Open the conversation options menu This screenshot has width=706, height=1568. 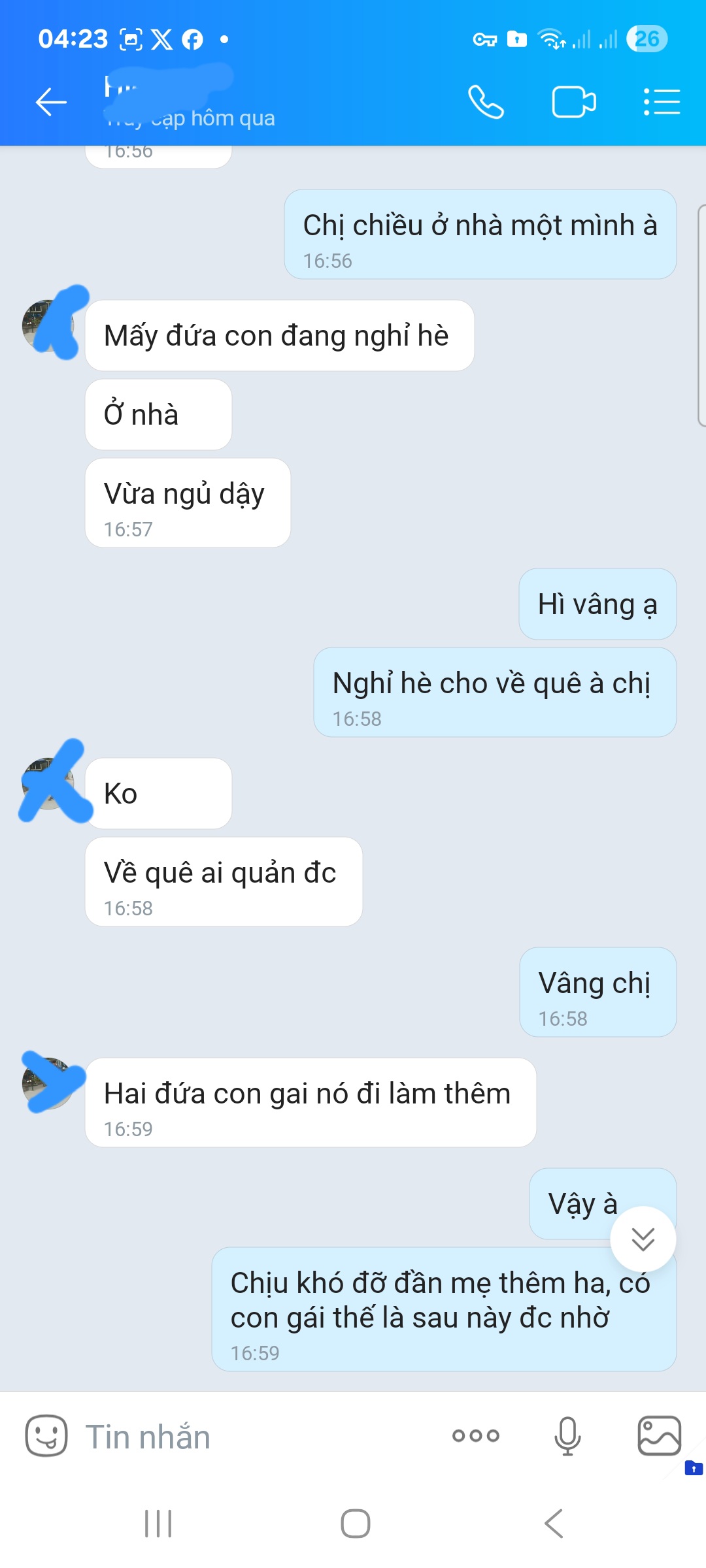coord(662,103)
